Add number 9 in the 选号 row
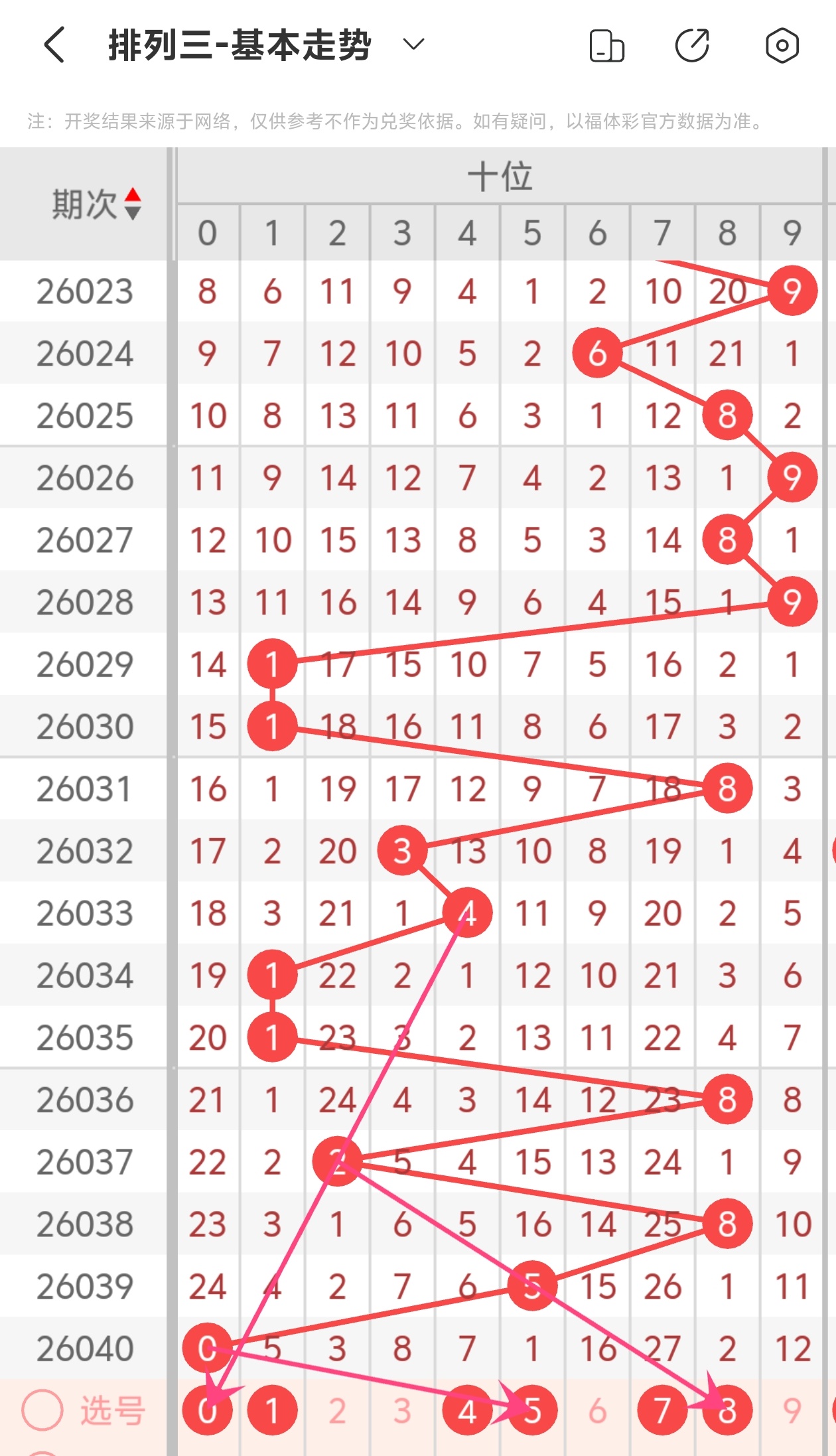836x1456 pixels. point(792,1411)
